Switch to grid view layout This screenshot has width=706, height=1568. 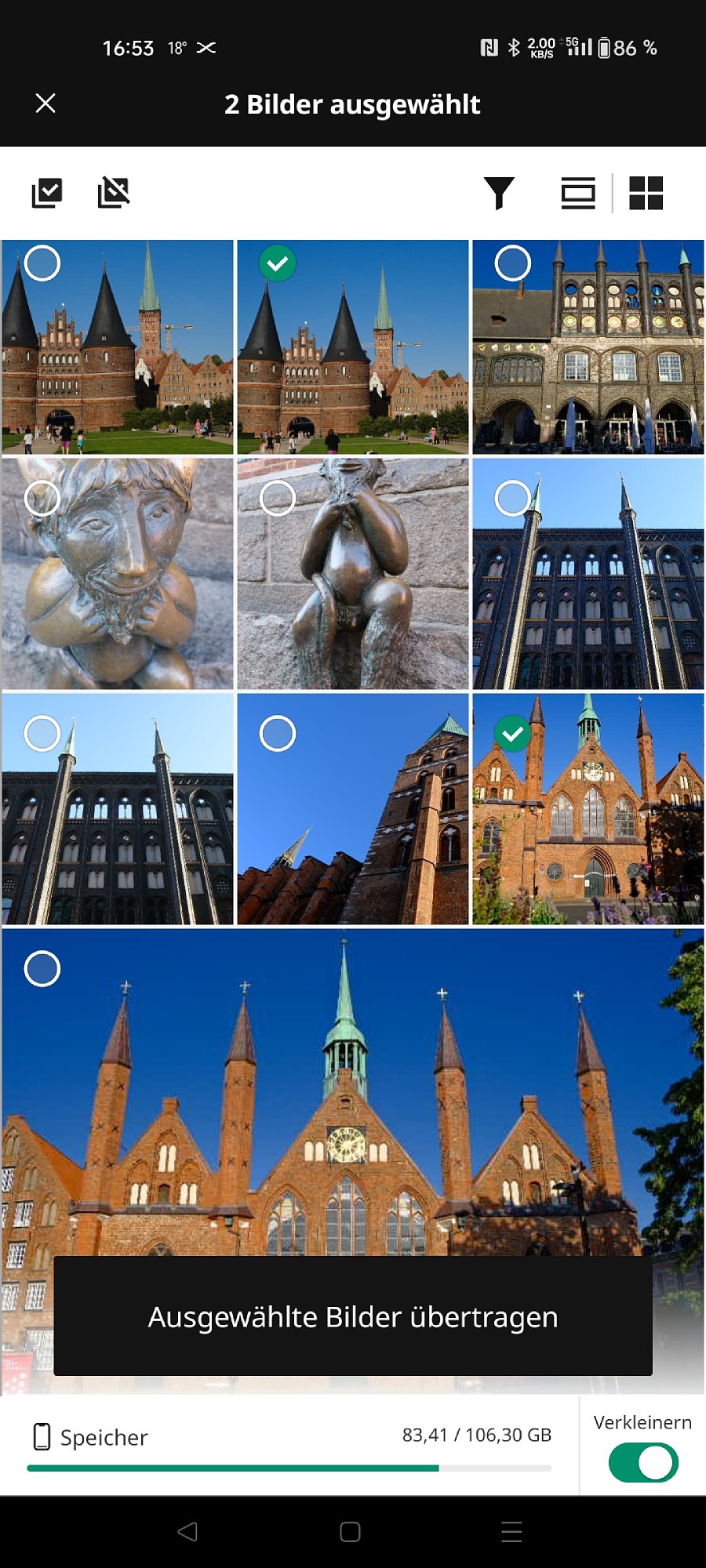pos(646,193)
